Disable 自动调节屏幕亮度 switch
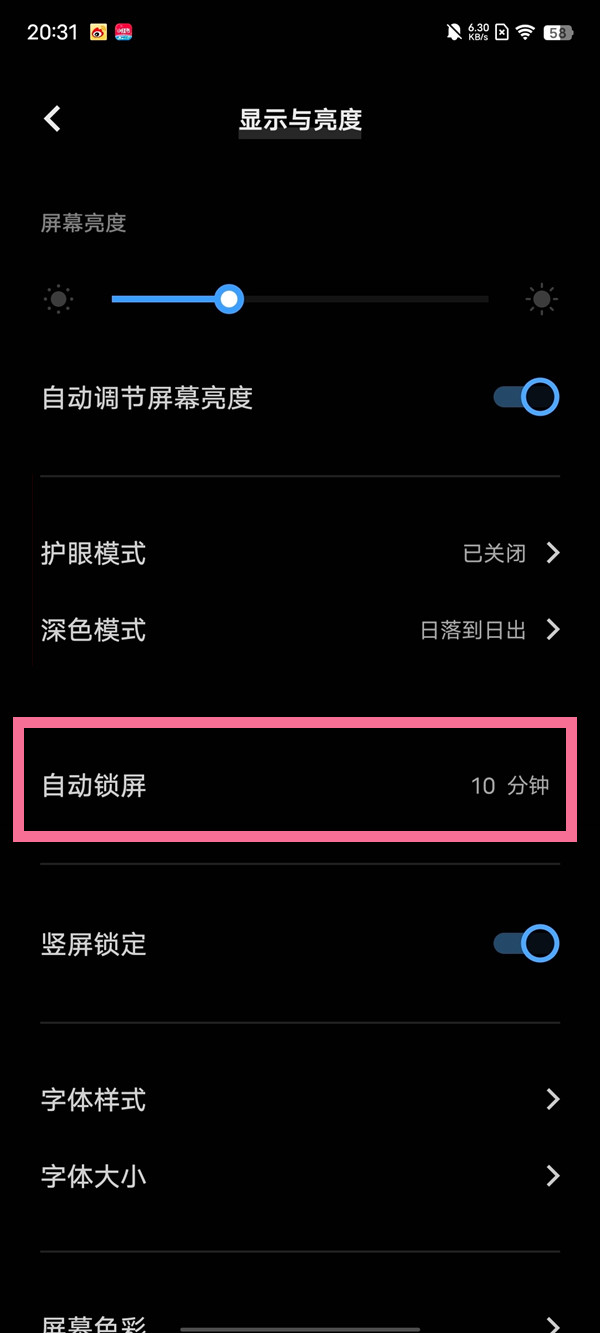The height and width of the screenshot is (1333, 600). (526, 398)
